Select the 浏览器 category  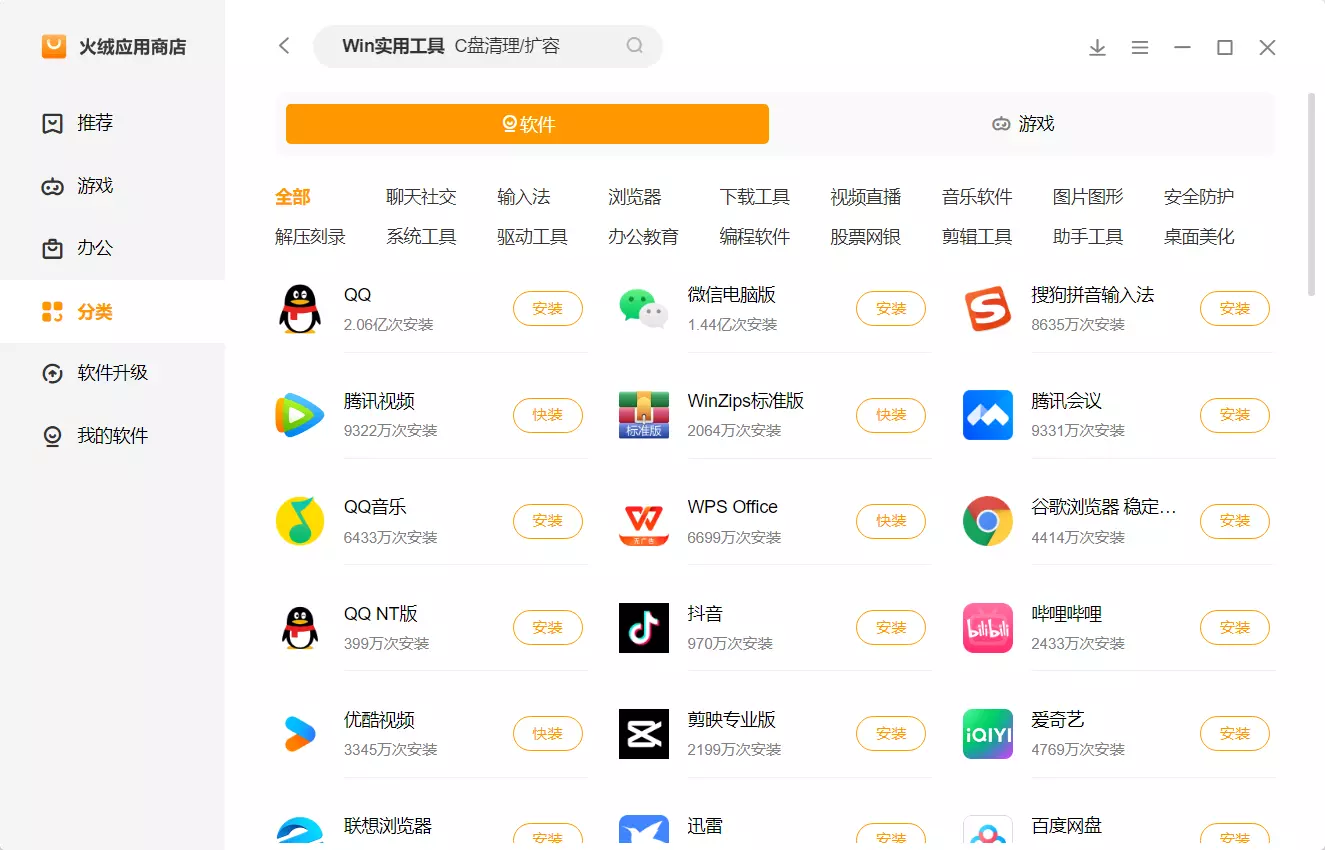634,197
